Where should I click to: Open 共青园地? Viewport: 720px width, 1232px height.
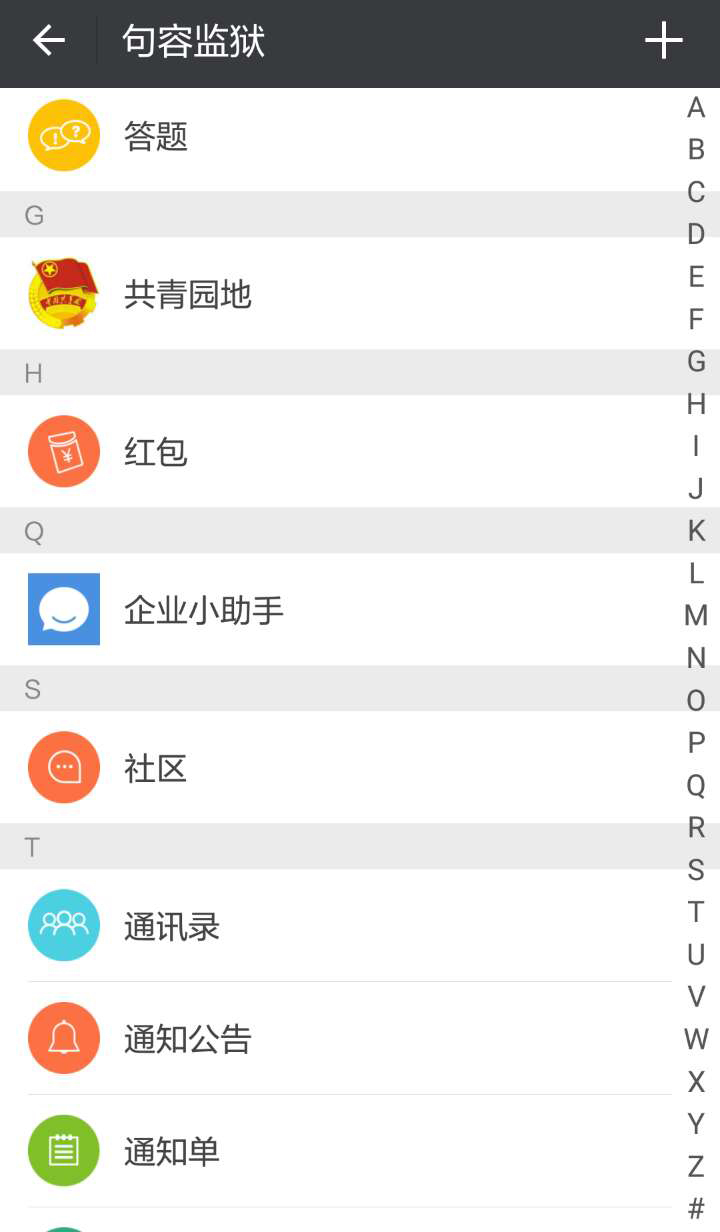(336, 294)
